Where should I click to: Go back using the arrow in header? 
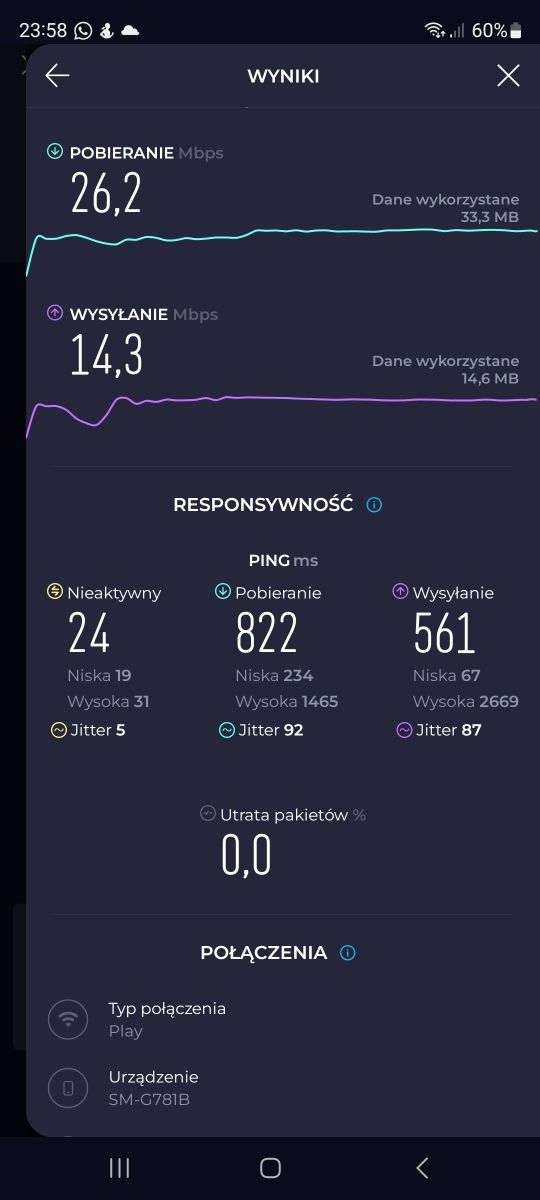tap(57, 76)
